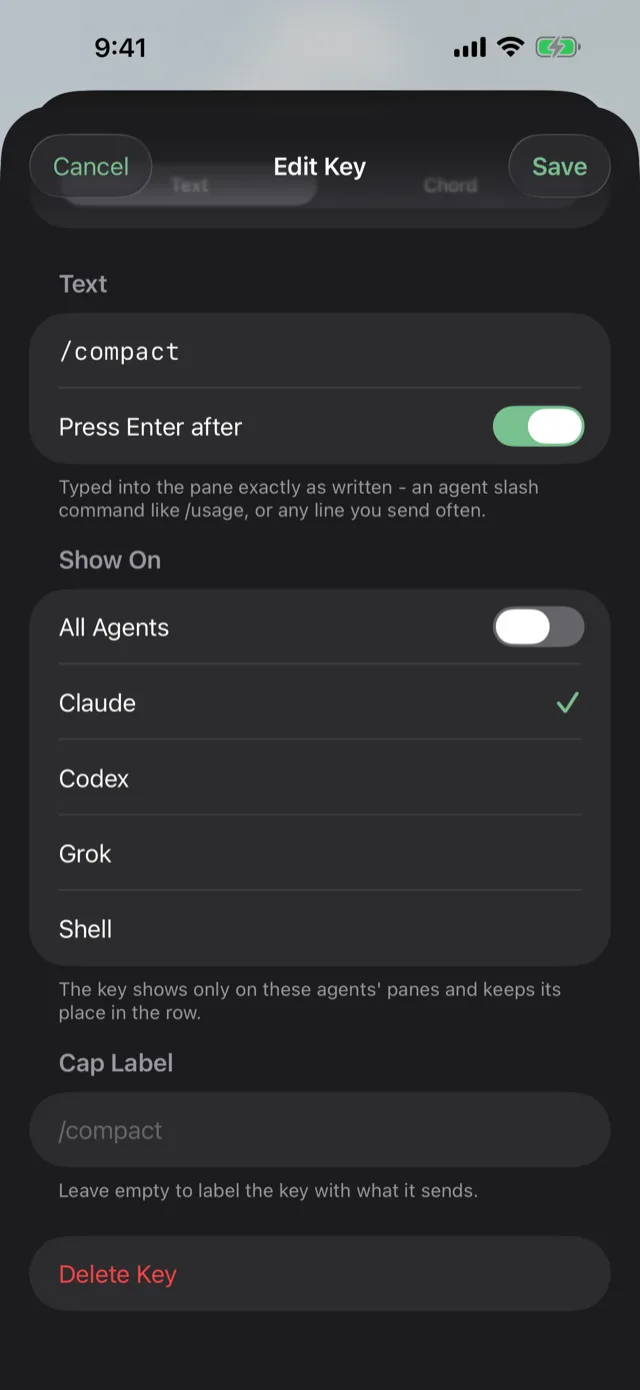Deselect the Claude agent

tap(320, 703)
